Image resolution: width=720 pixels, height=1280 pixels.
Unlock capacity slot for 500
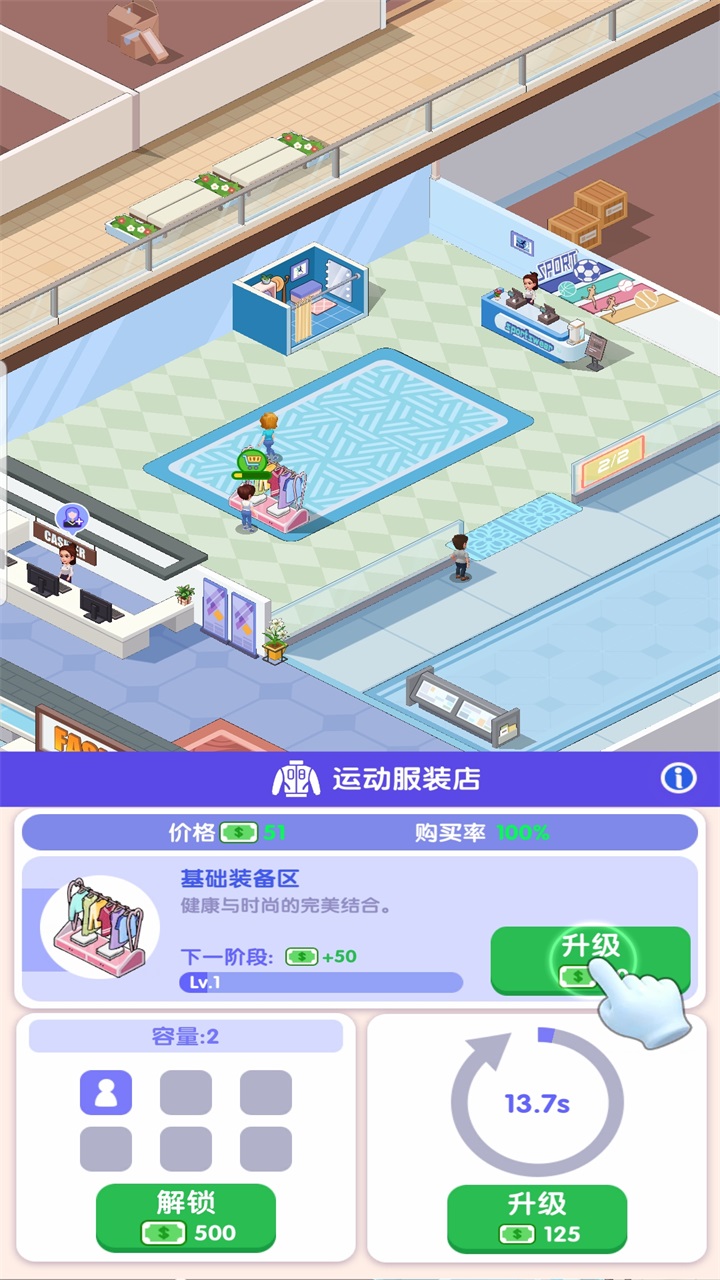tap(186, 1216)
